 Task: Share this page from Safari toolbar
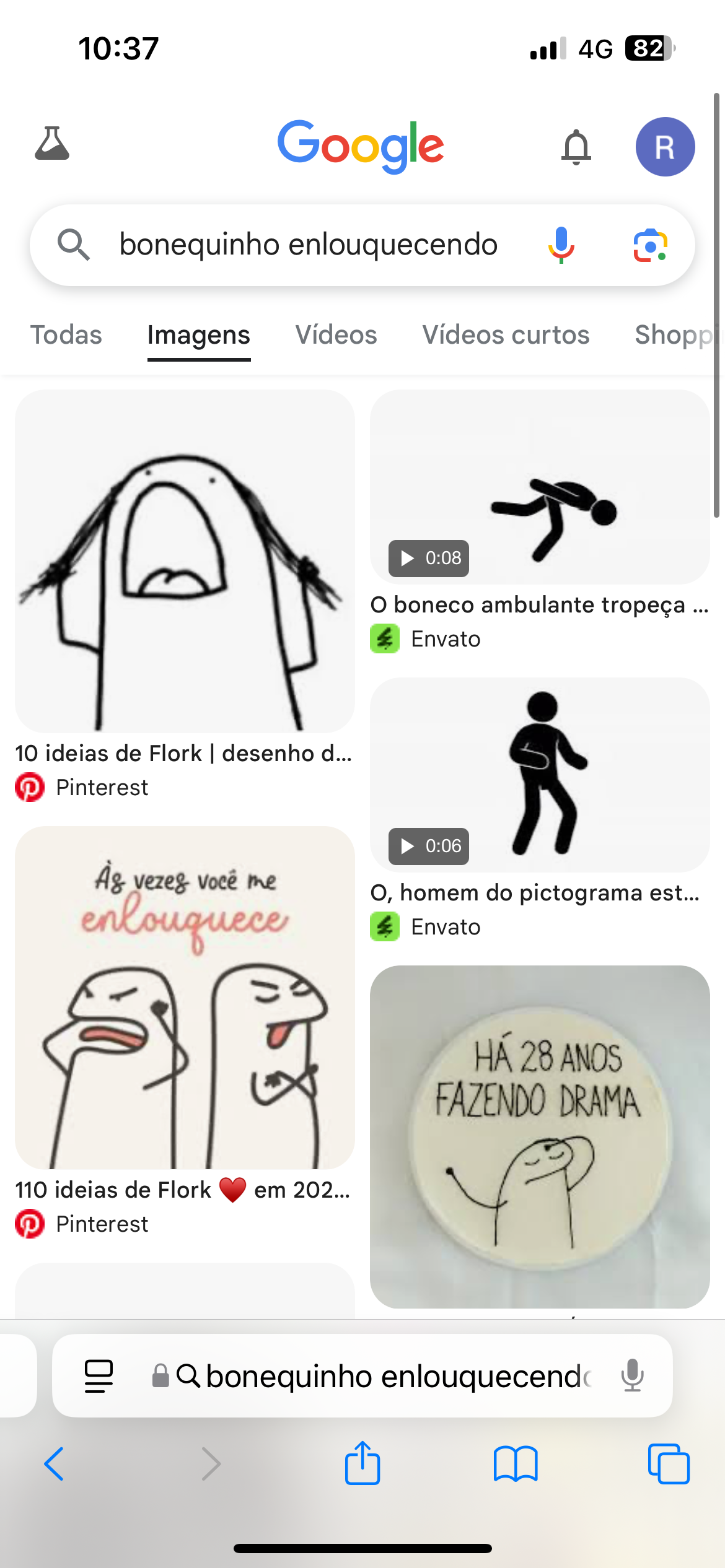[362, 1464]
